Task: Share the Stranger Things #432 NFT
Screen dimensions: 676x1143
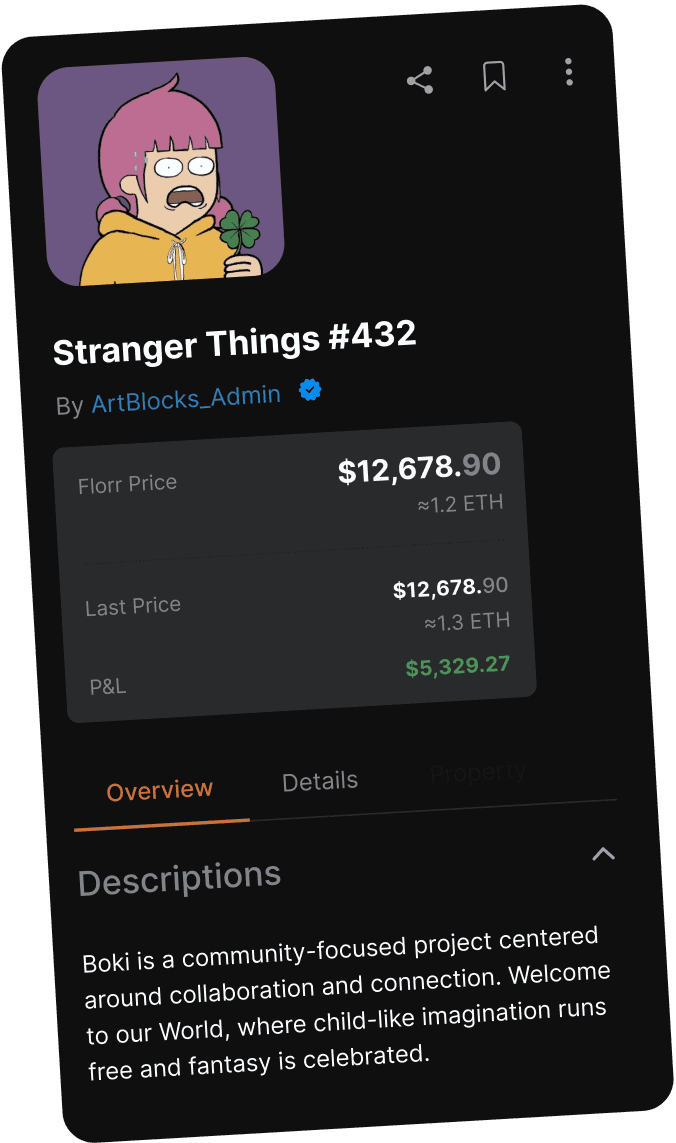Action: pyautogui.click(x=420, y=81)
